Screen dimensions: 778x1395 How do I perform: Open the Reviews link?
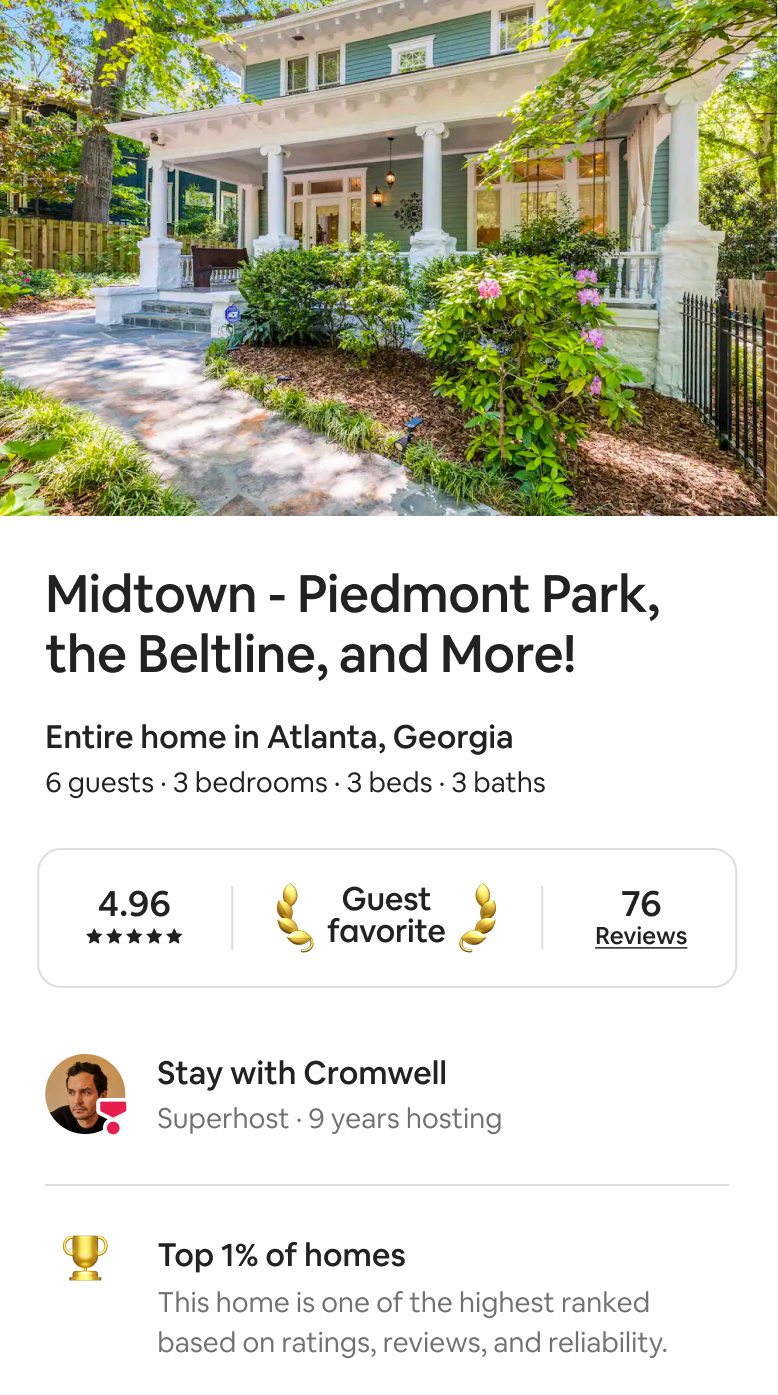641,937
